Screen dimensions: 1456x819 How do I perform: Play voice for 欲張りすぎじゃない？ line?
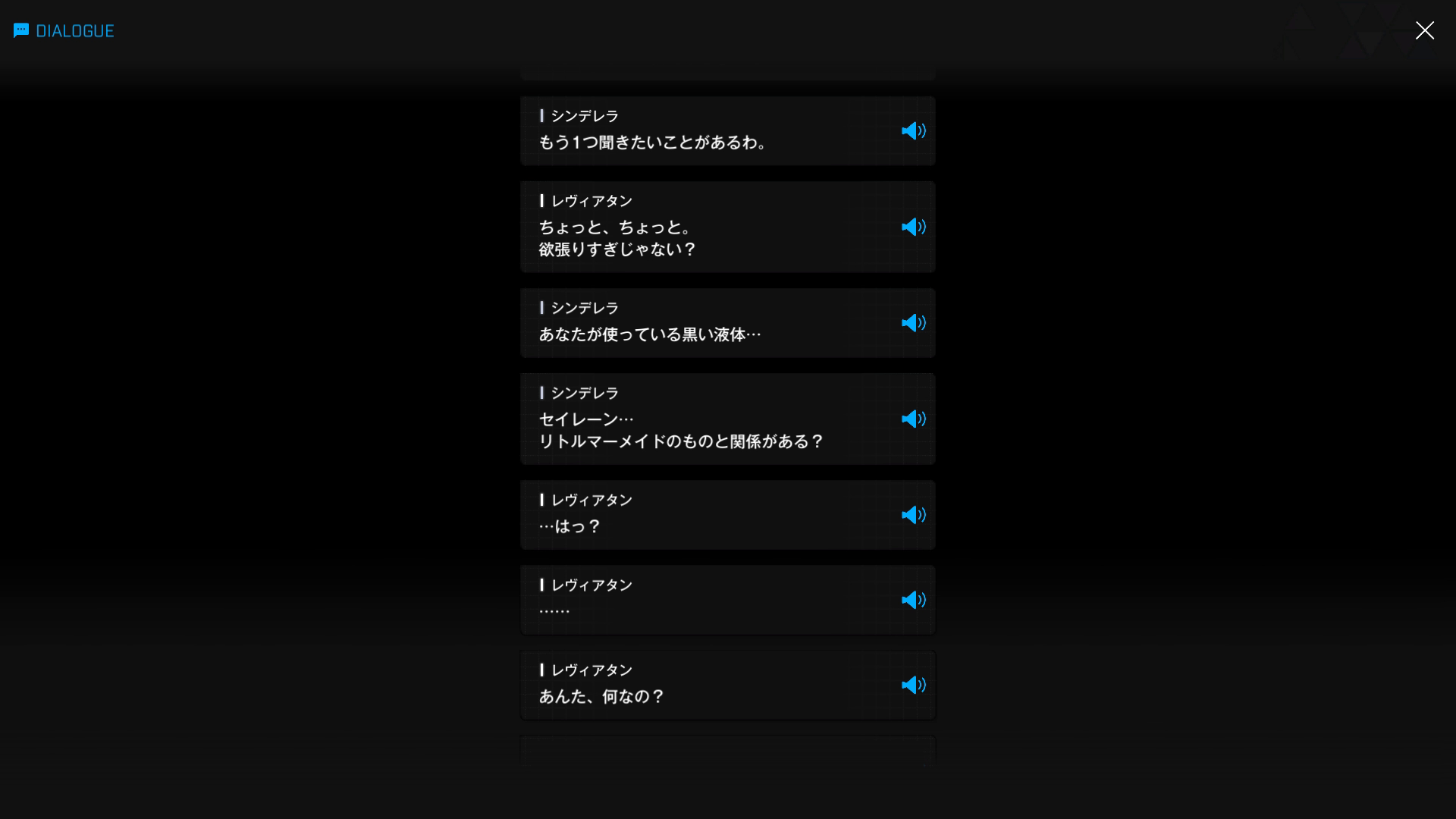pos(913,227)
